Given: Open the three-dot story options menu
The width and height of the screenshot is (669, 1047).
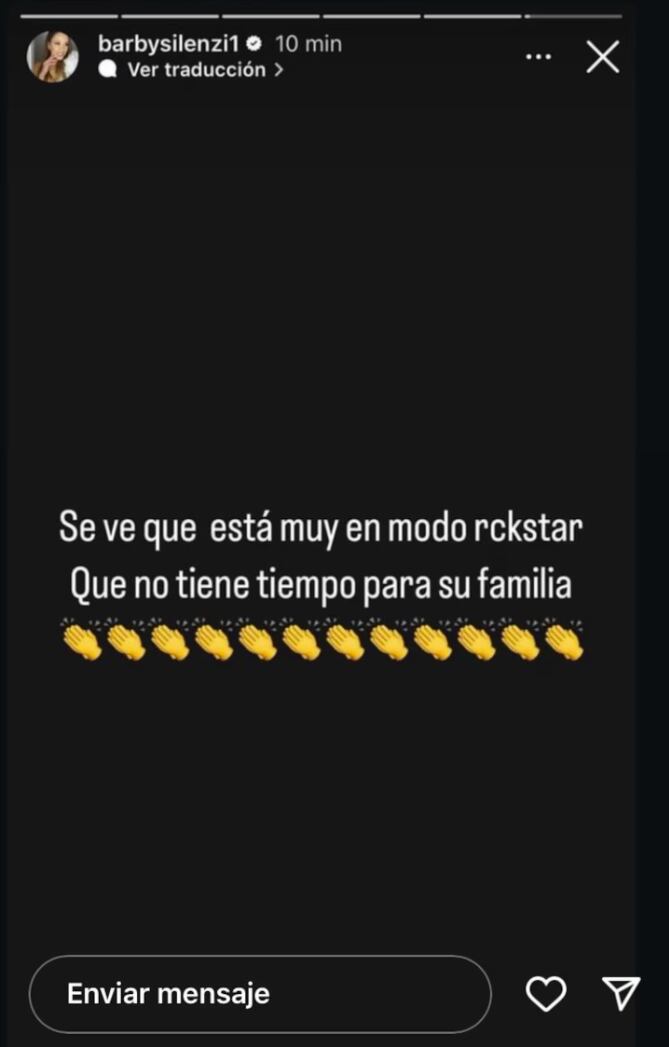Looking at the screenshot, I should point(538,57).
